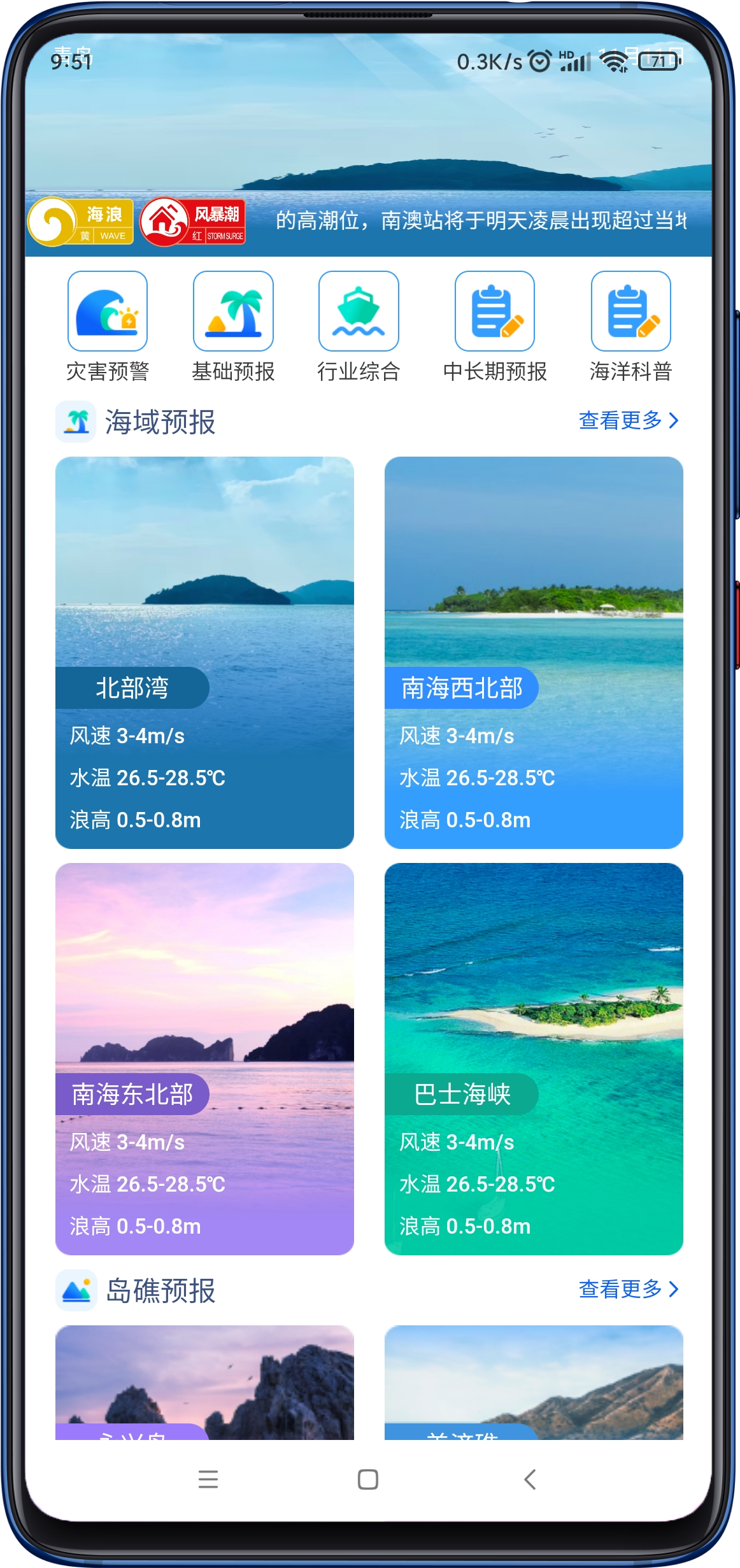Open 基础预报 basic forecast

point(233,327)
